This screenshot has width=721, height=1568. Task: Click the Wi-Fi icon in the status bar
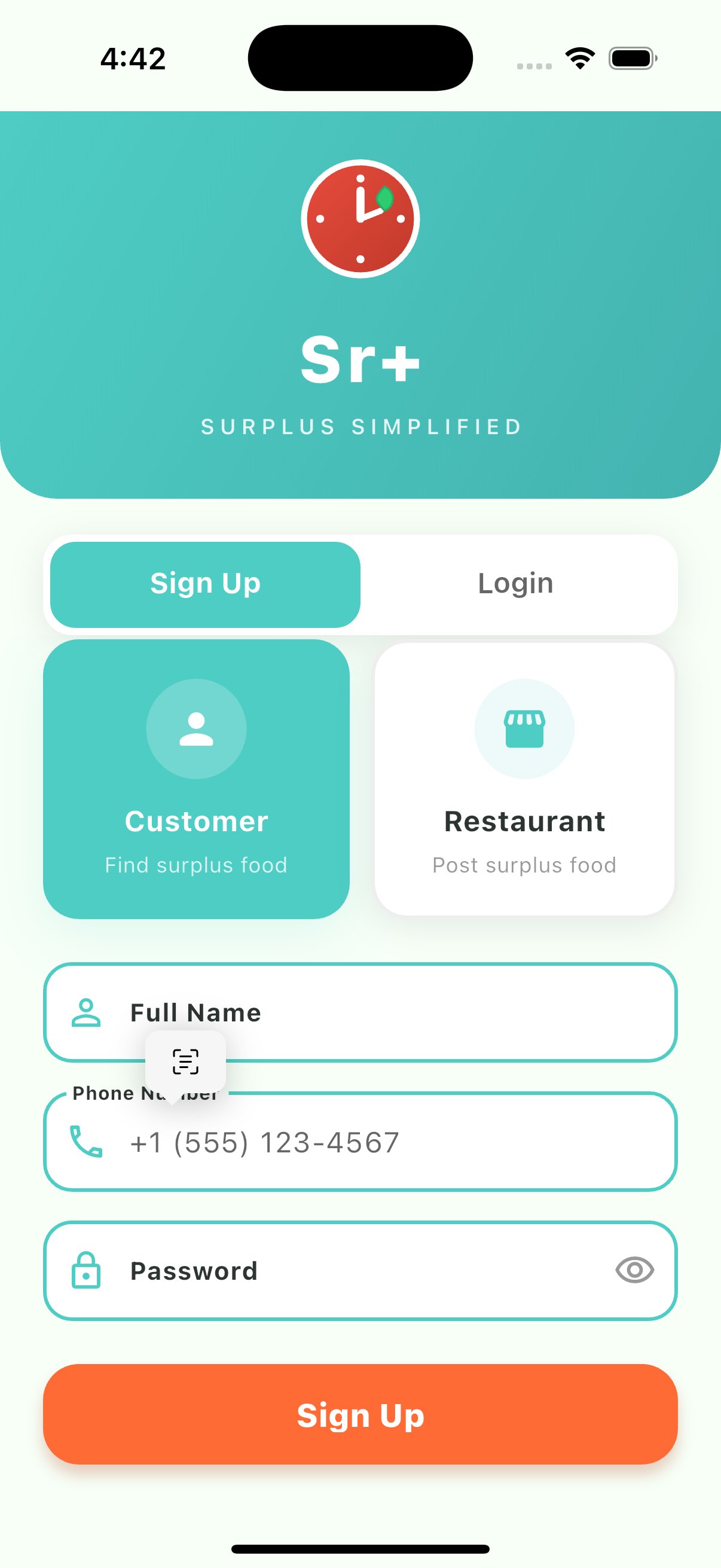[x=580, y=57]
